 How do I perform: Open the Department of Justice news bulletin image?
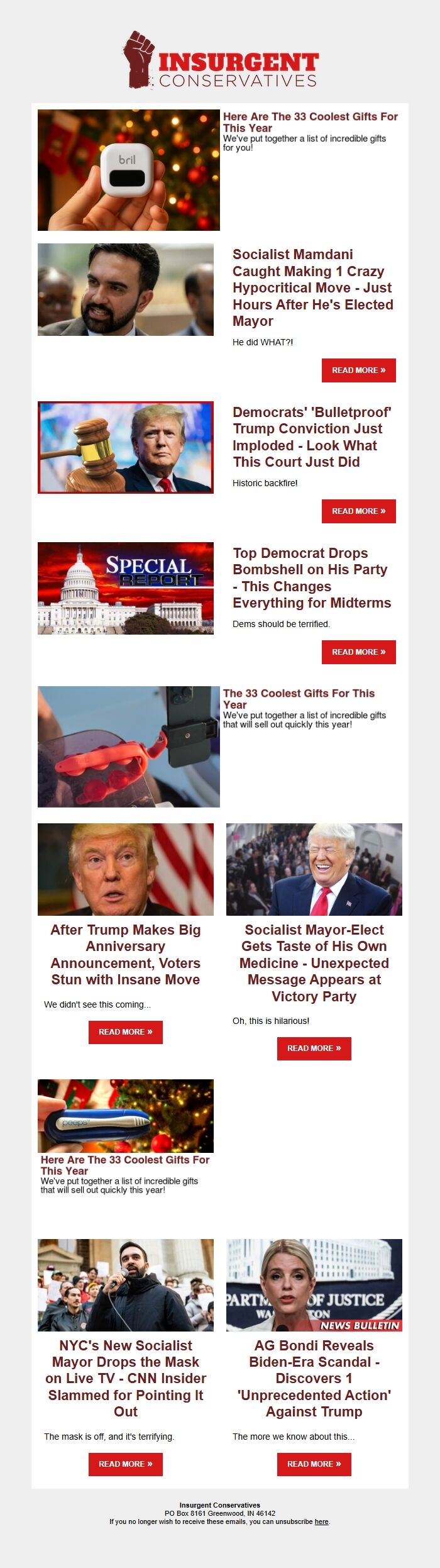coord(314,1285)
